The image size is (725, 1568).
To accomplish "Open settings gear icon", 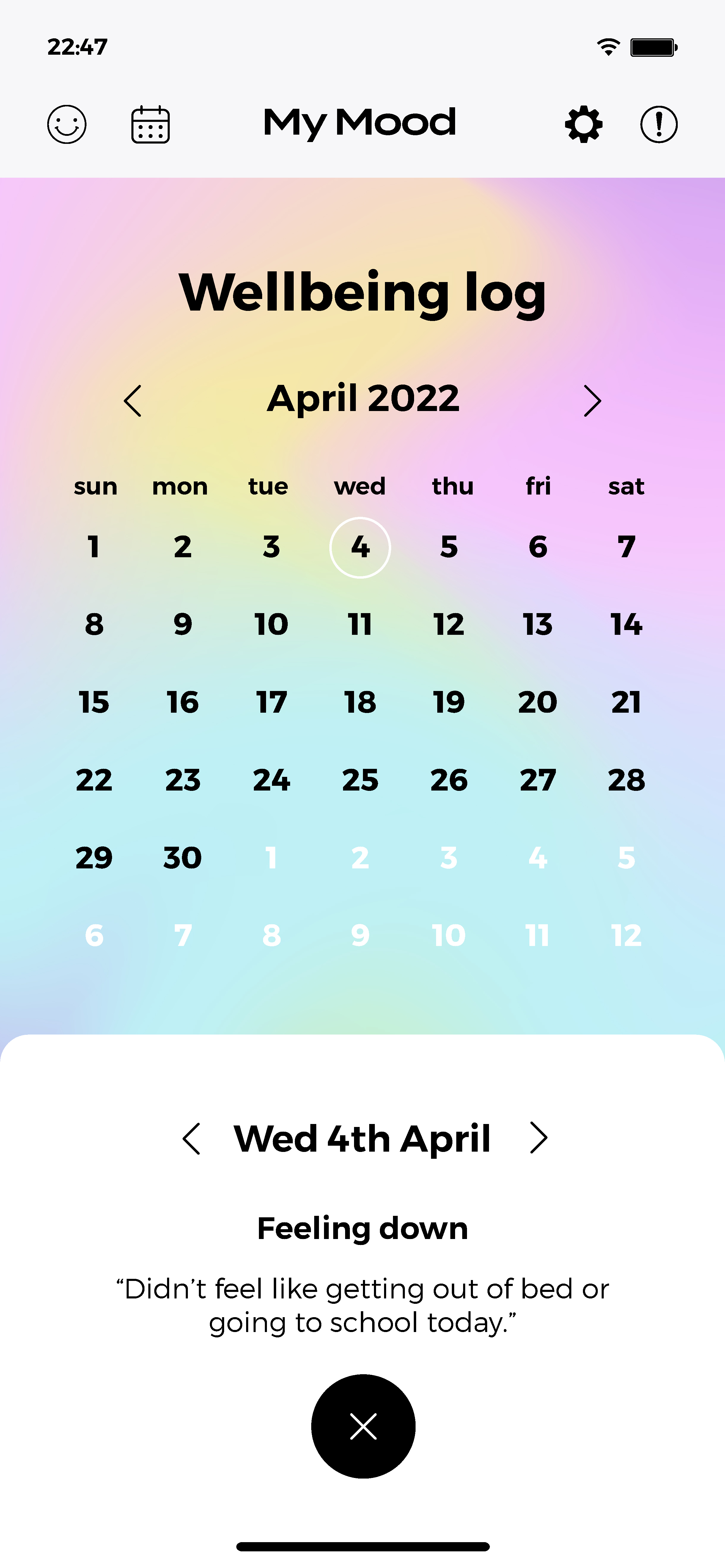I will (583, 124).
